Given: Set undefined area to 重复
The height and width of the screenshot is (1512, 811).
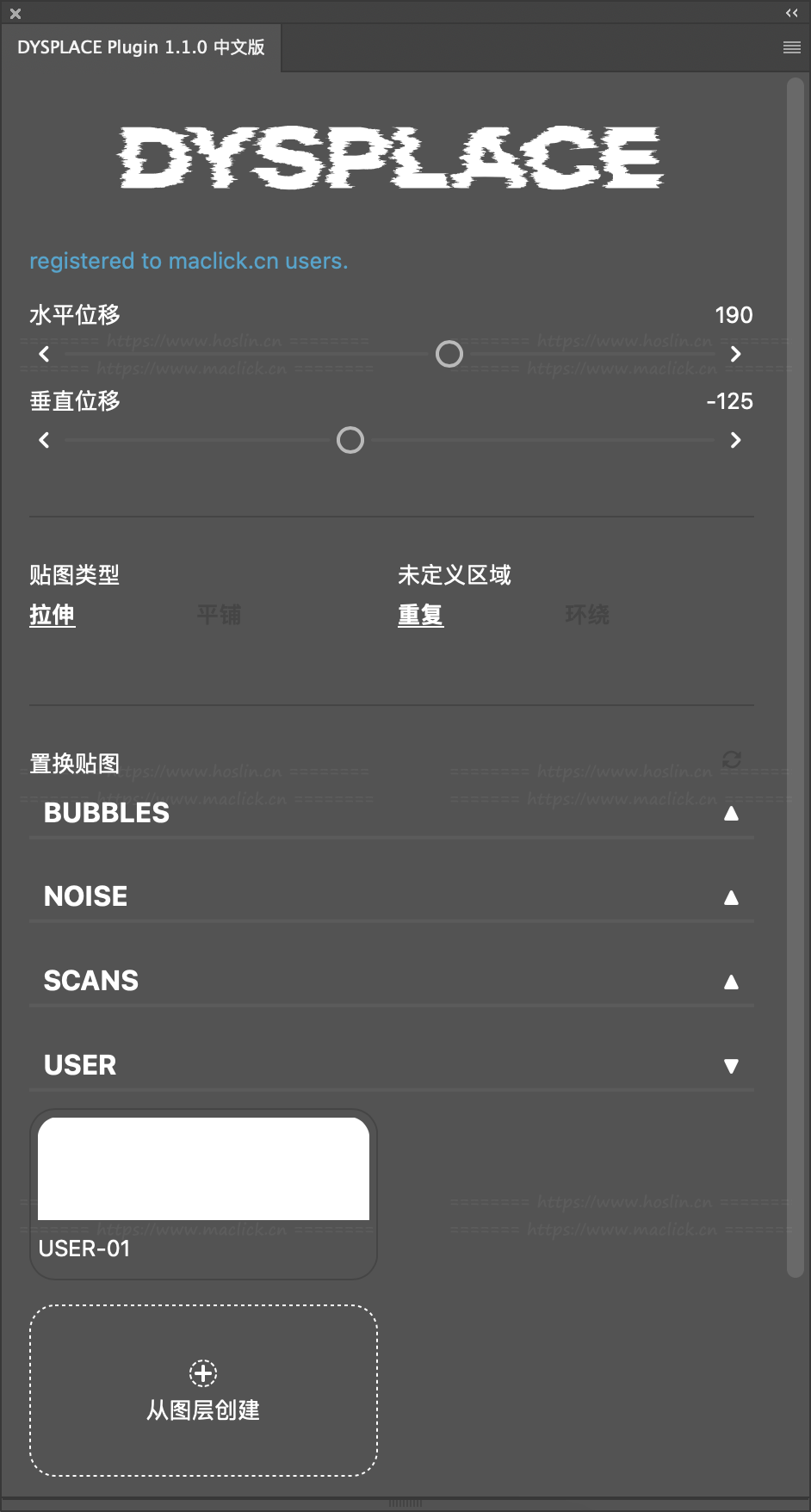Looking at the screenshot, I should pos(421,615).
